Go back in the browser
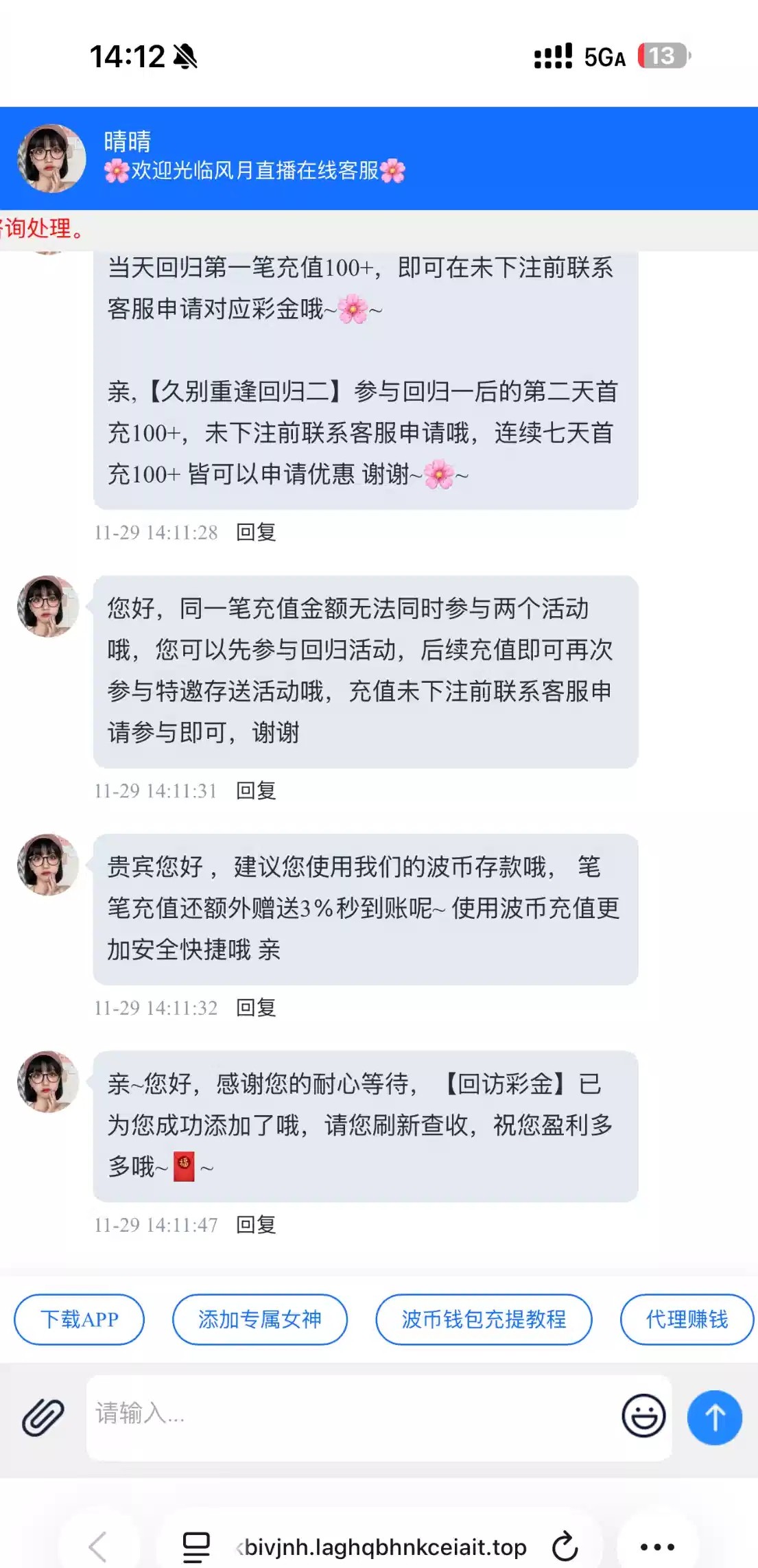 98,1547
